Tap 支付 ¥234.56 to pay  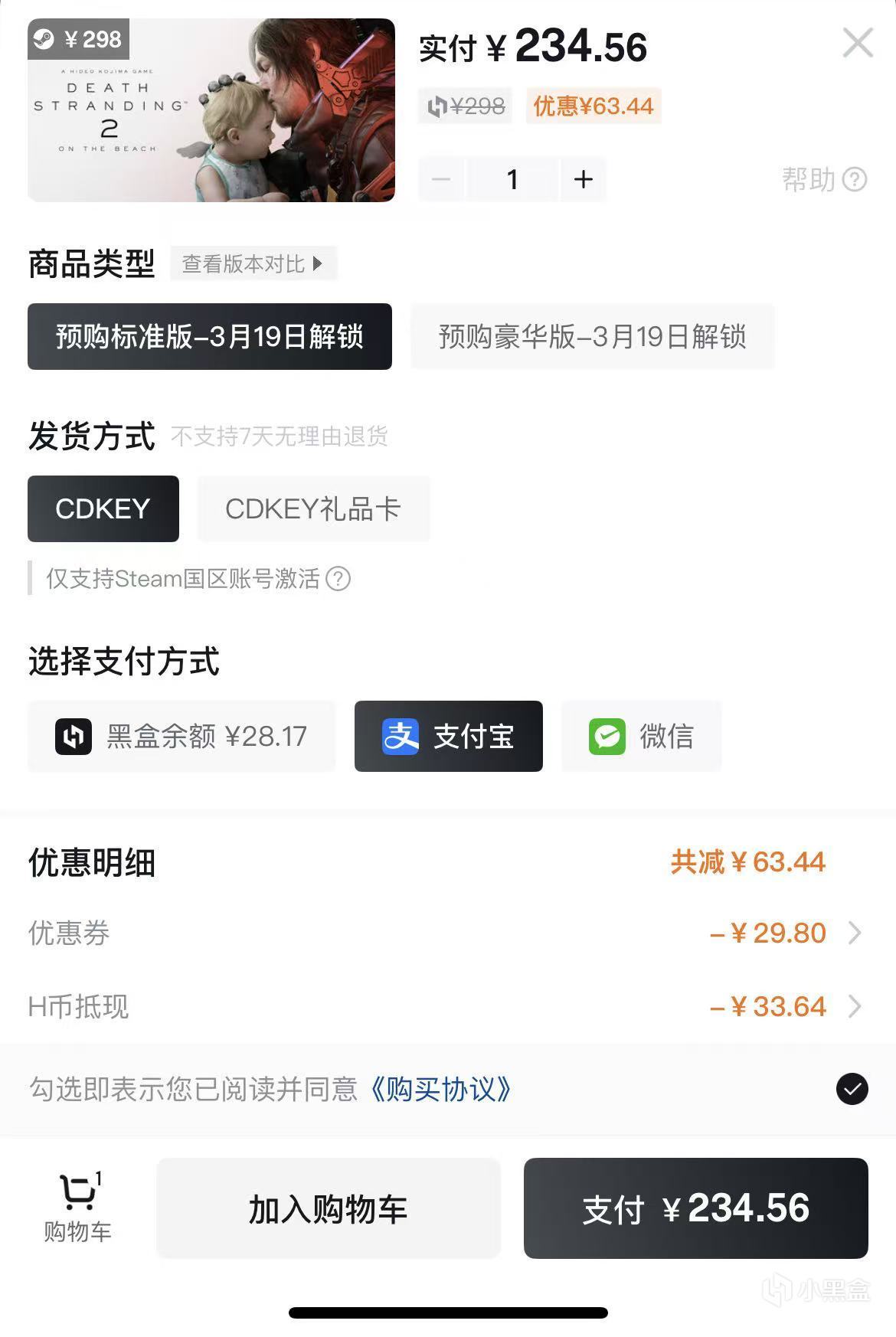pyautogui.click(x=695, y=1208)
